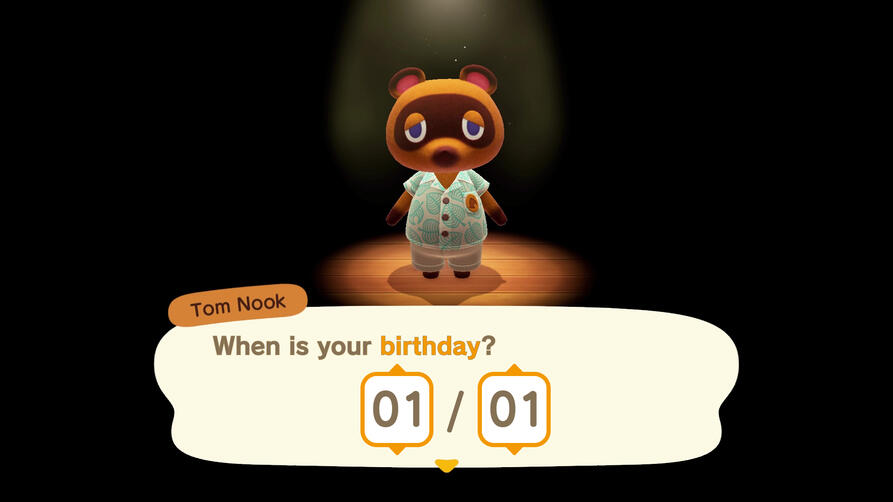Increase the birthday month with its up arrow
The height and width of the screenshot is (502, 893).
(397, 370)
